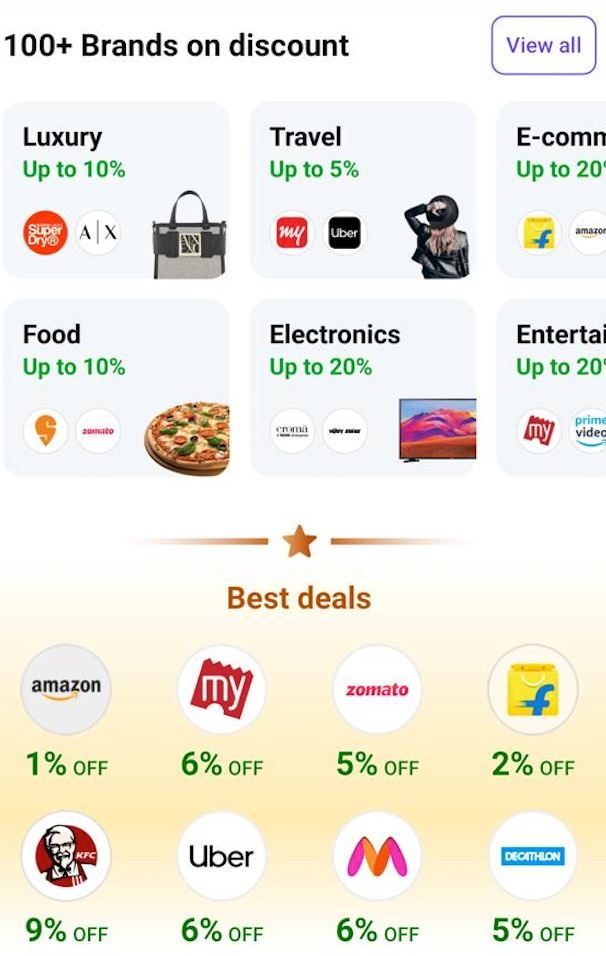Open the Decathlon 5% off deal
This screenshot has height=956, width=606.
533,878
